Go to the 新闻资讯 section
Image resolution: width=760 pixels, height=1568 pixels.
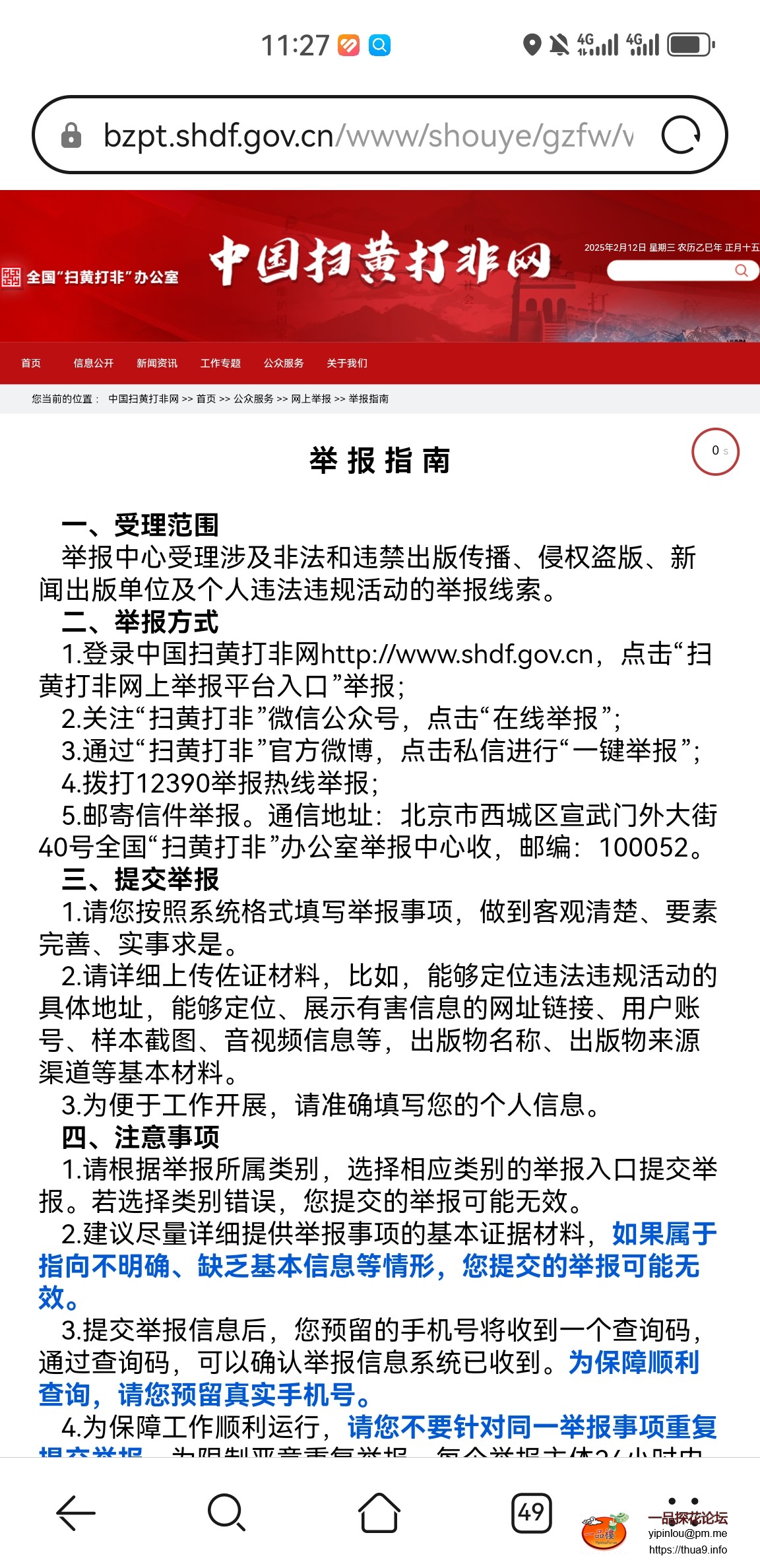coord(157,363)
